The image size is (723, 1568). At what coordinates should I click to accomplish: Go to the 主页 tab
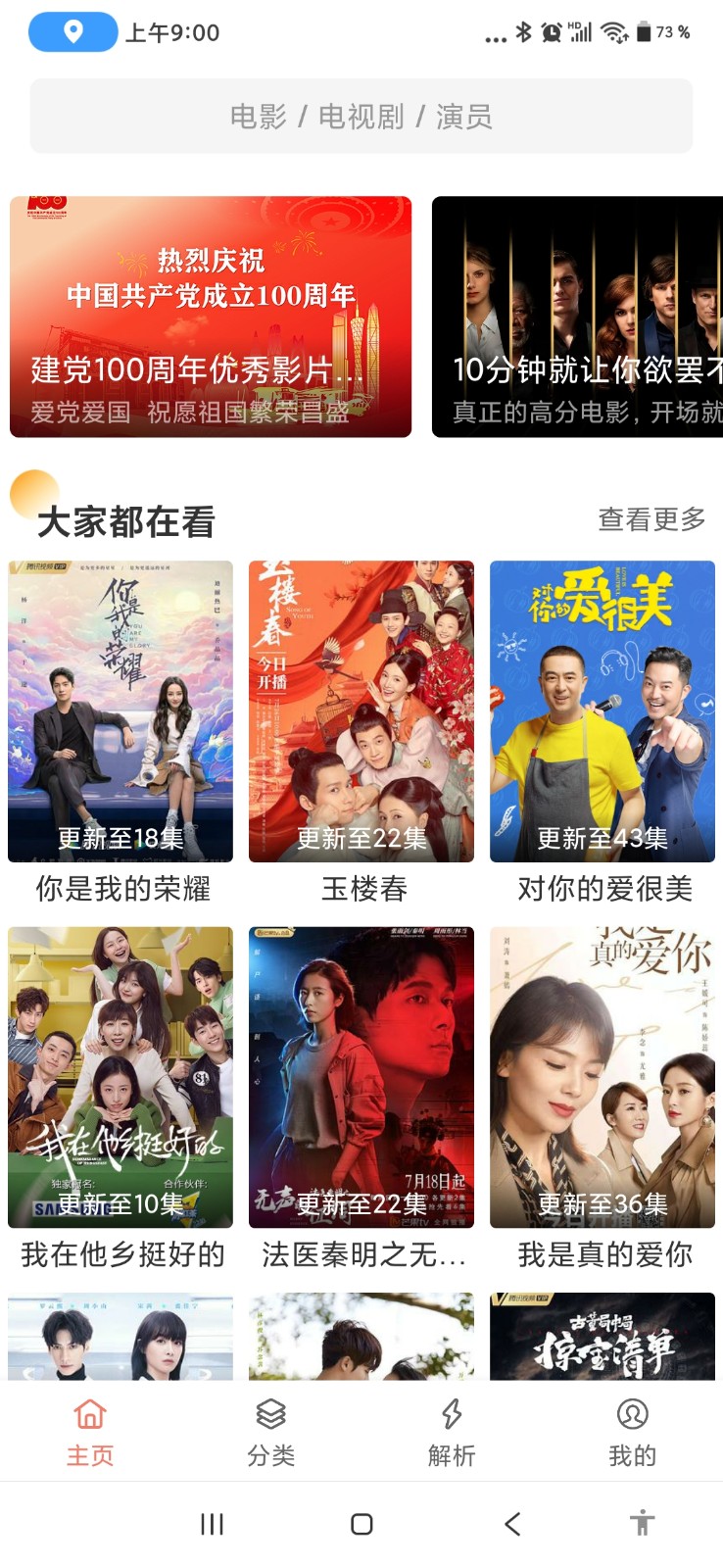click(x=90, y=1432)
